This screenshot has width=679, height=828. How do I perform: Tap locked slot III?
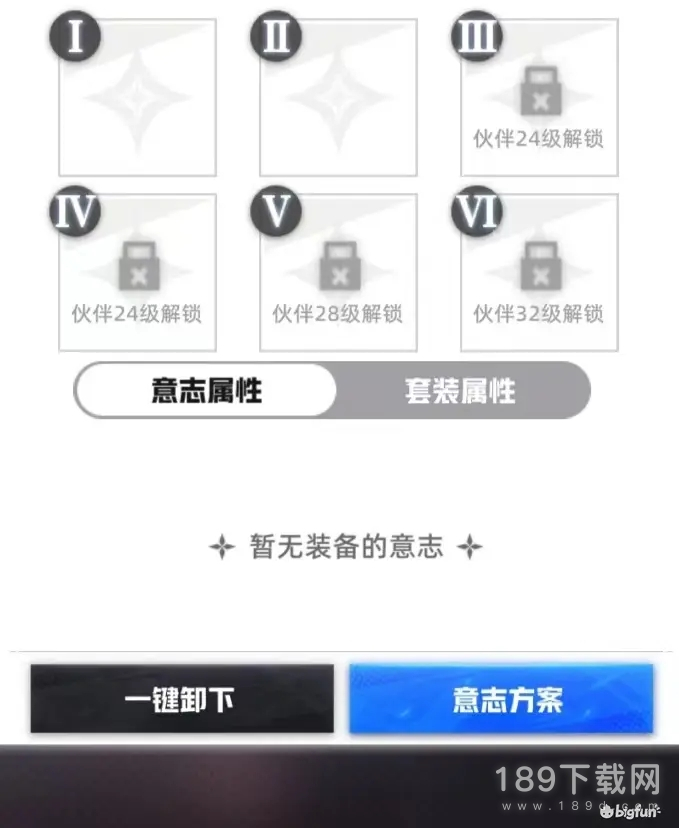tap(539, 97)
